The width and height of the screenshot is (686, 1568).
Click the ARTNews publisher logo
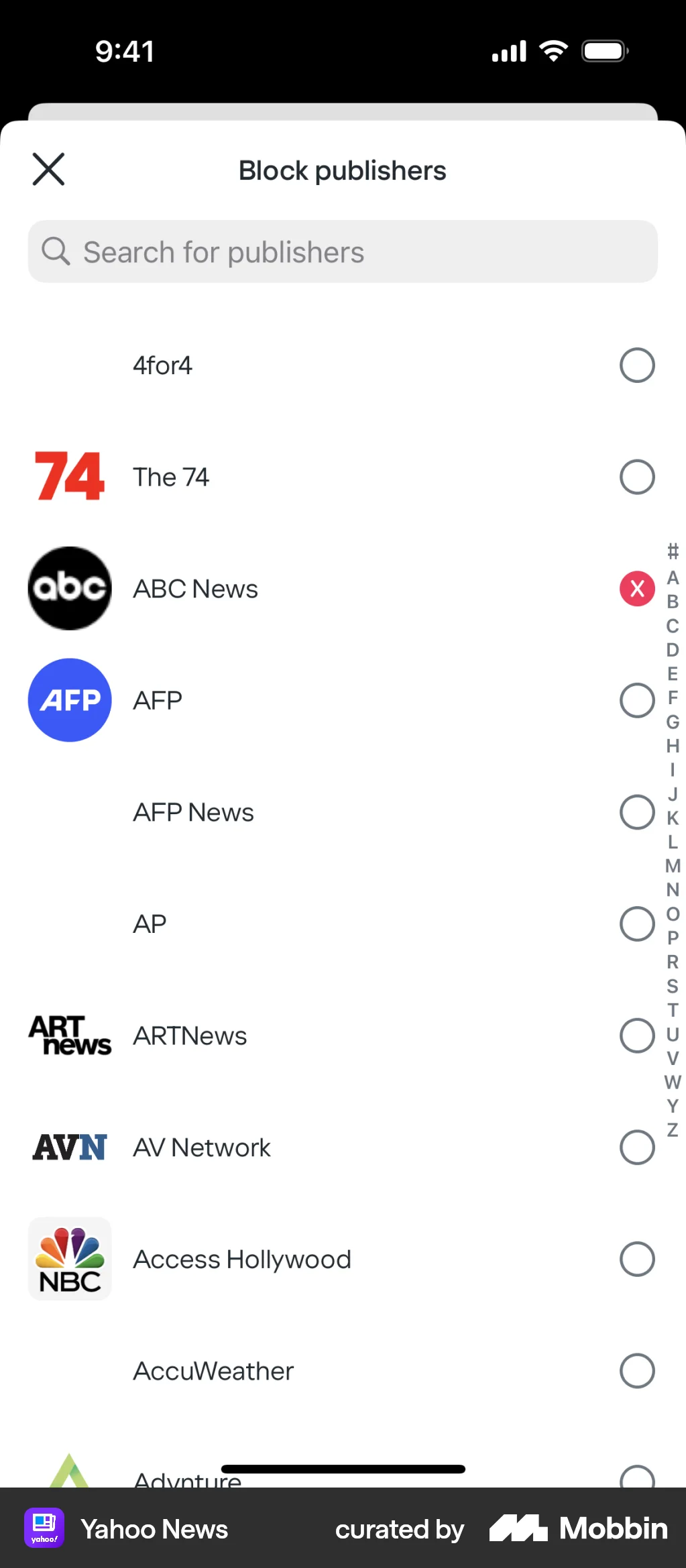[70, 1035]
